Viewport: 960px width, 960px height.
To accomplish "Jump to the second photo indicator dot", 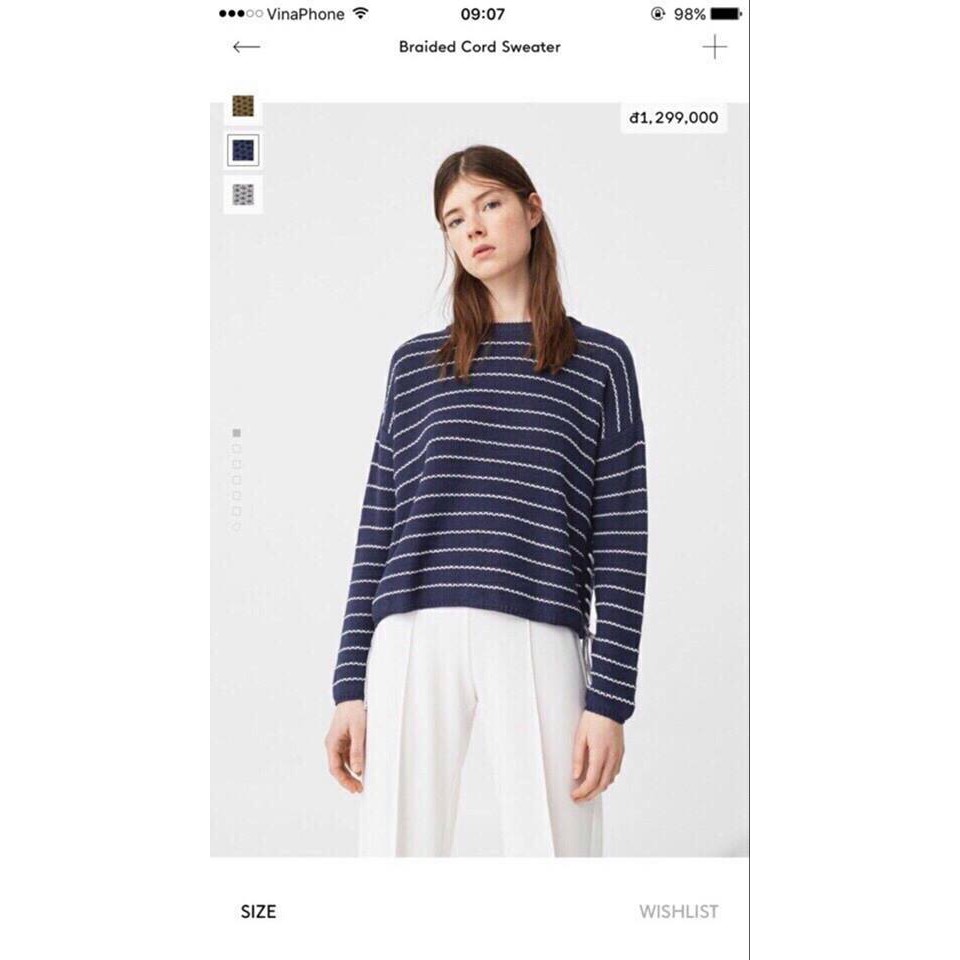I will pos(237,449).
